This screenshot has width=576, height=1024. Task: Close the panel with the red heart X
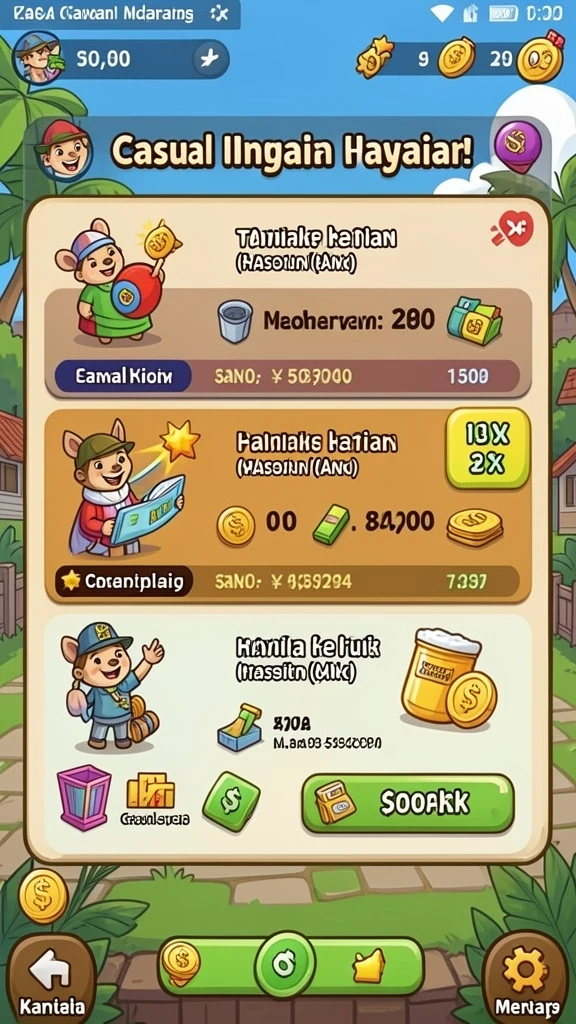tap(512, 229)
